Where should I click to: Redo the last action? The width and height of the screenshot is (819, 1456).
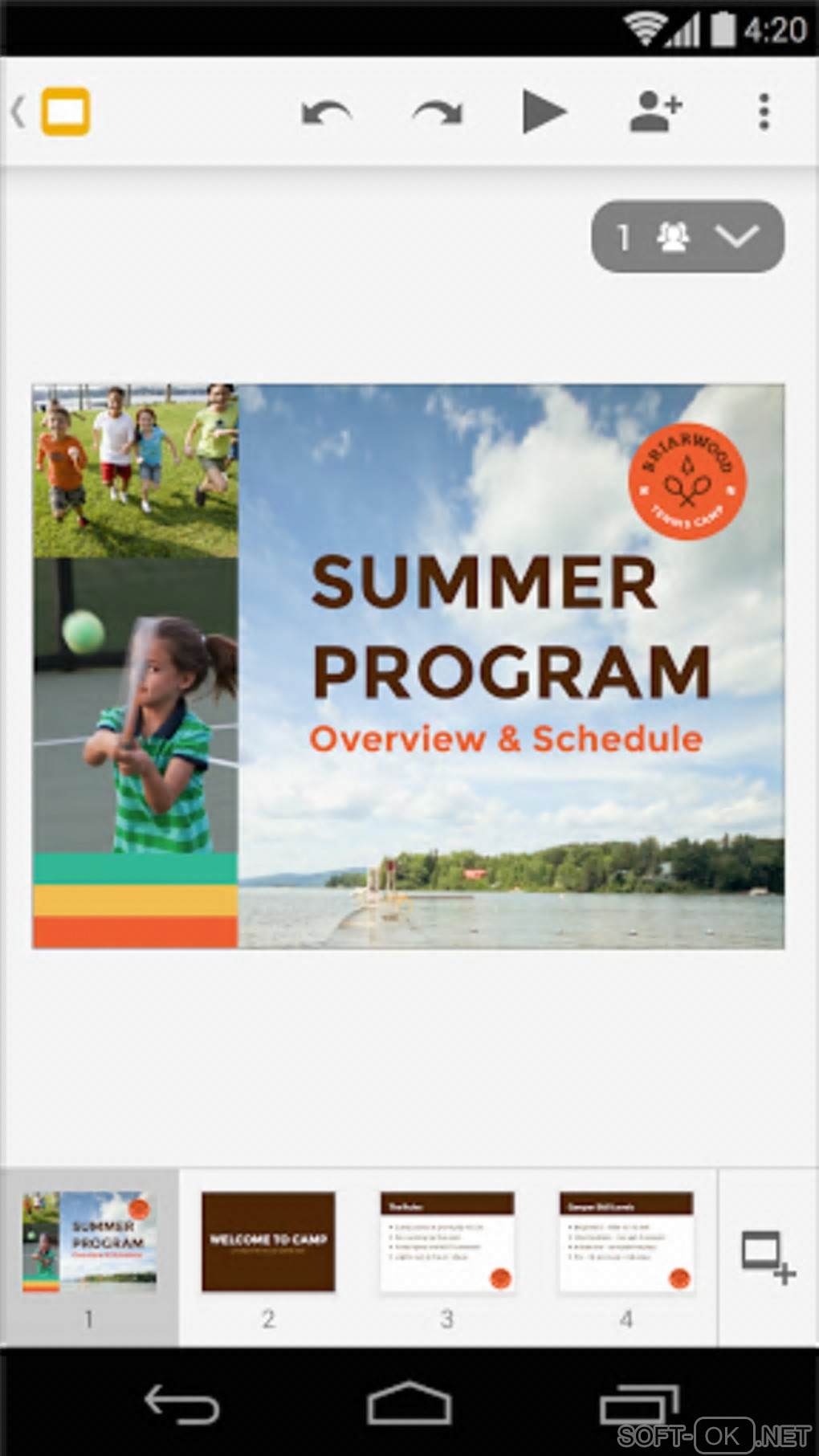pyautogui.click(x=438, y=112)
